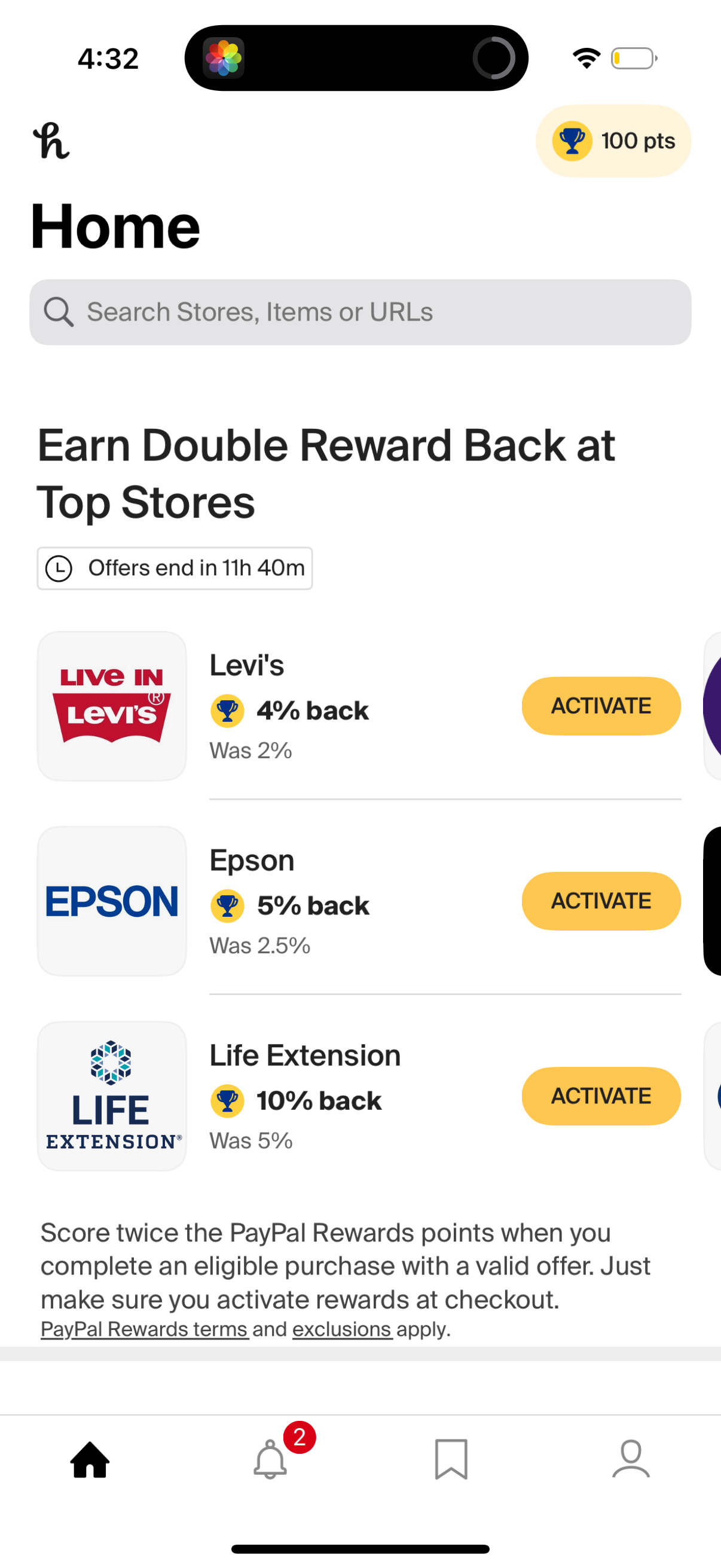Open the Levi's store tile
Image resolution: width=721 pixels, height=1568 pixels.
click(x=112, y=706)
